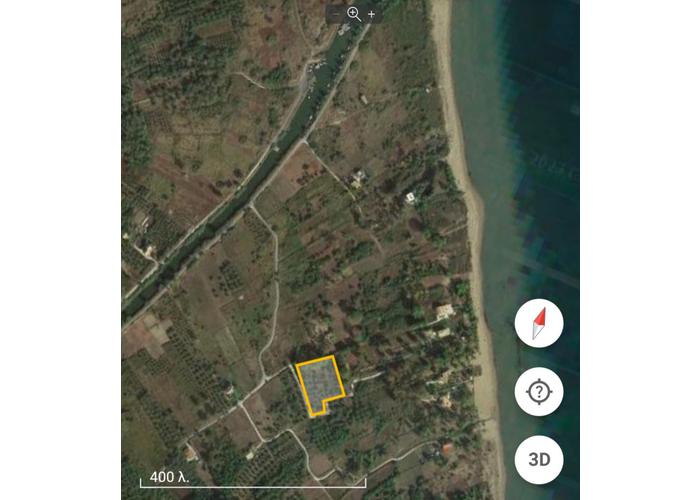The height and width of the screenshot is (500, 700).
Task: Select the yellow outlined land parcel
Action: (x=319, y=386)
